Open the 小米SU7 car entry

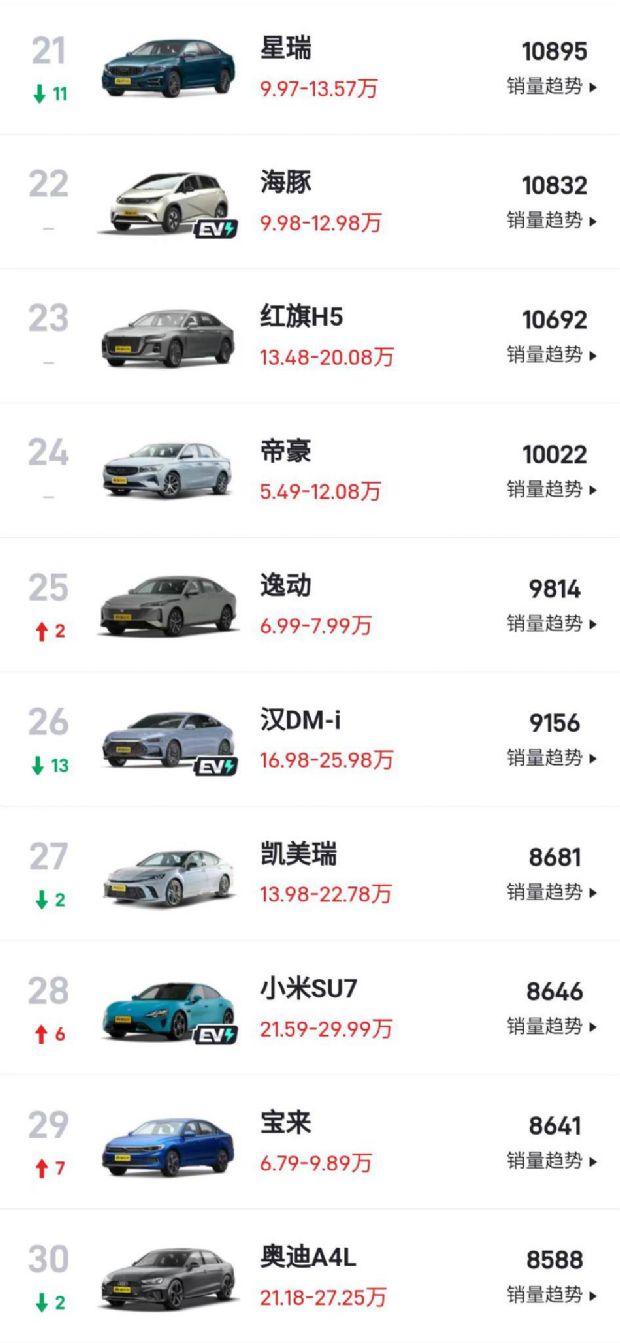click(x=308, y=989)
